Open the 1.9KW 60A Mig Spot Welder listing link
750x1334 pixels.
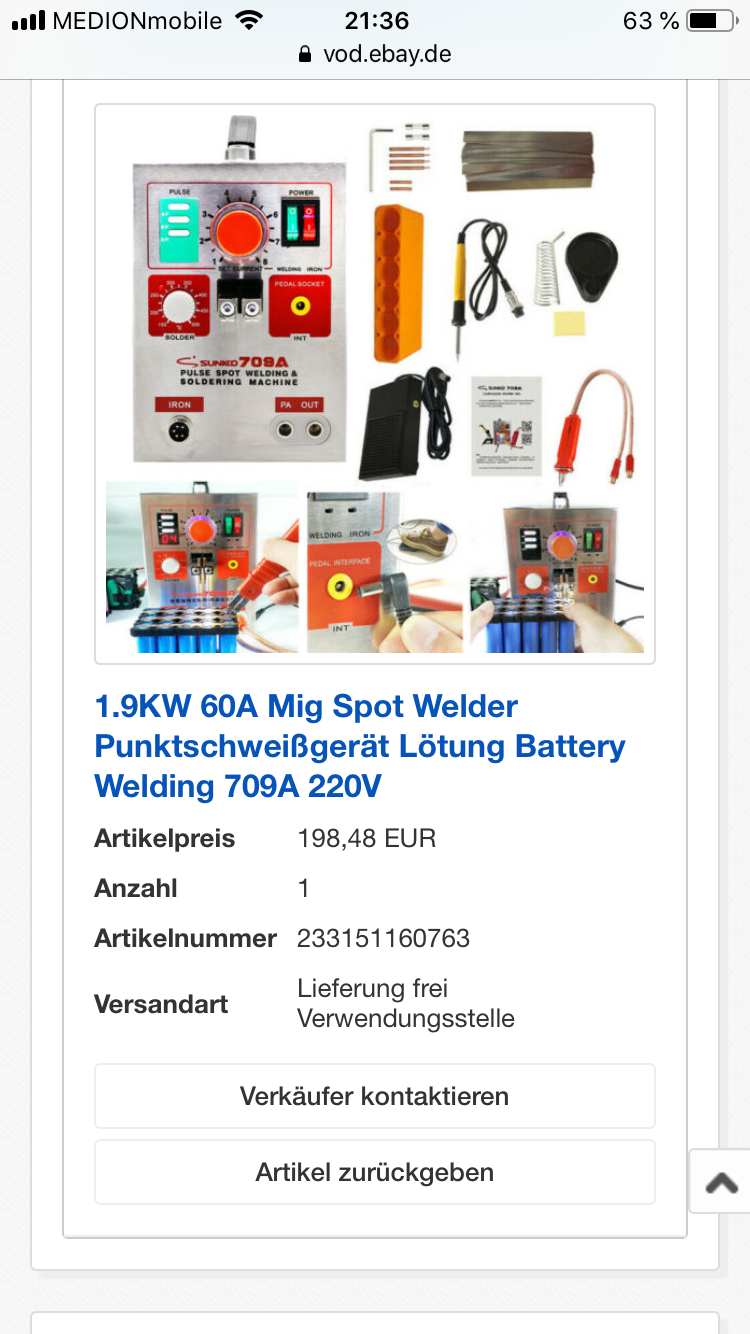click(360, 746)
